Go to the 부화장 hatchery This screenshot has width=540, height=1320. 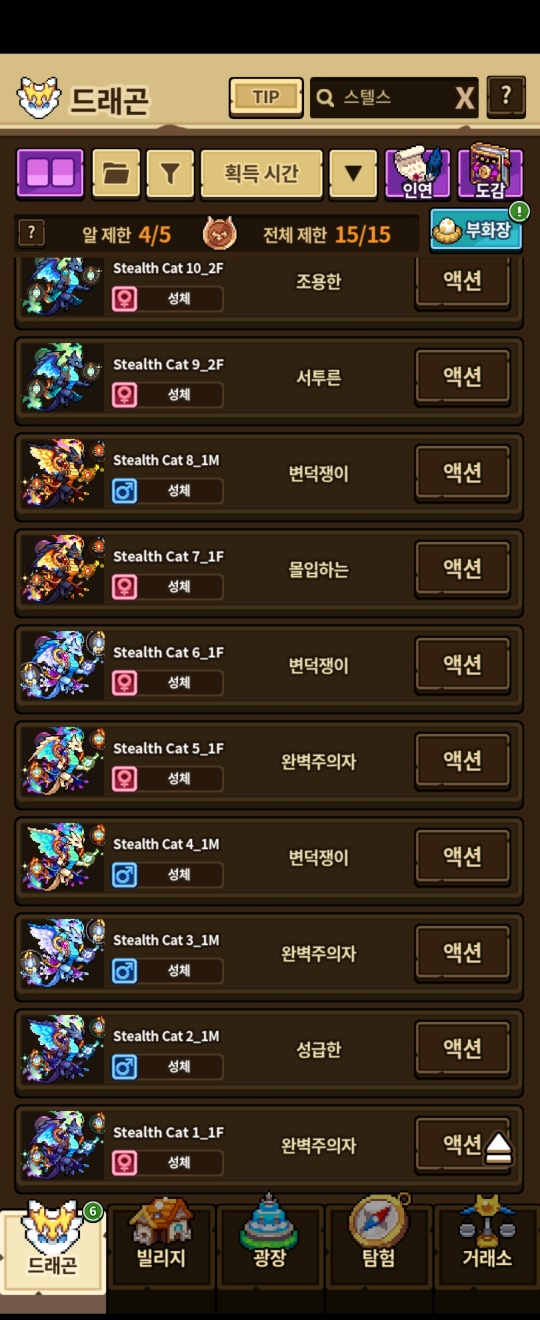[x=477, y=230]
